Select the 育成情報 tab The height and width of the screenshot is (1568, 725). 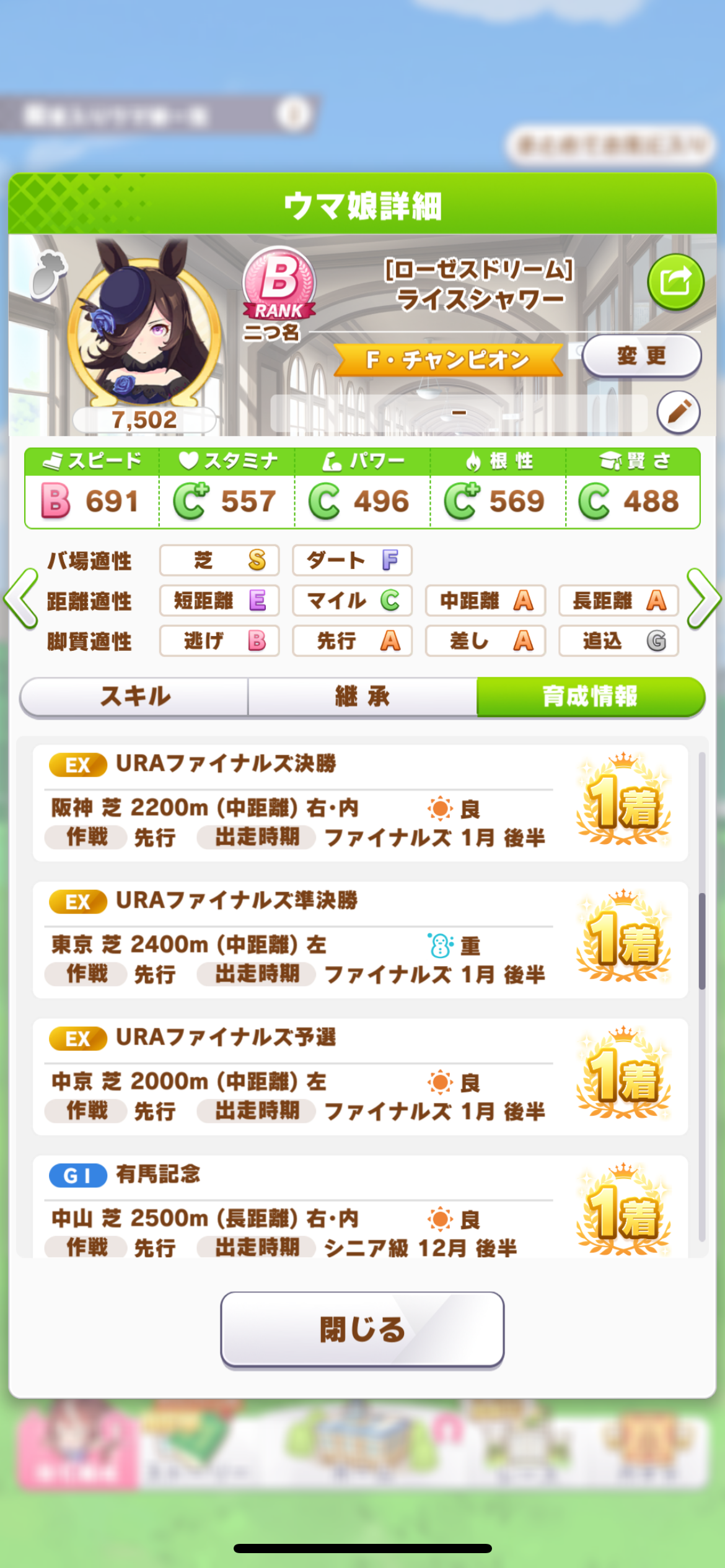590,696
